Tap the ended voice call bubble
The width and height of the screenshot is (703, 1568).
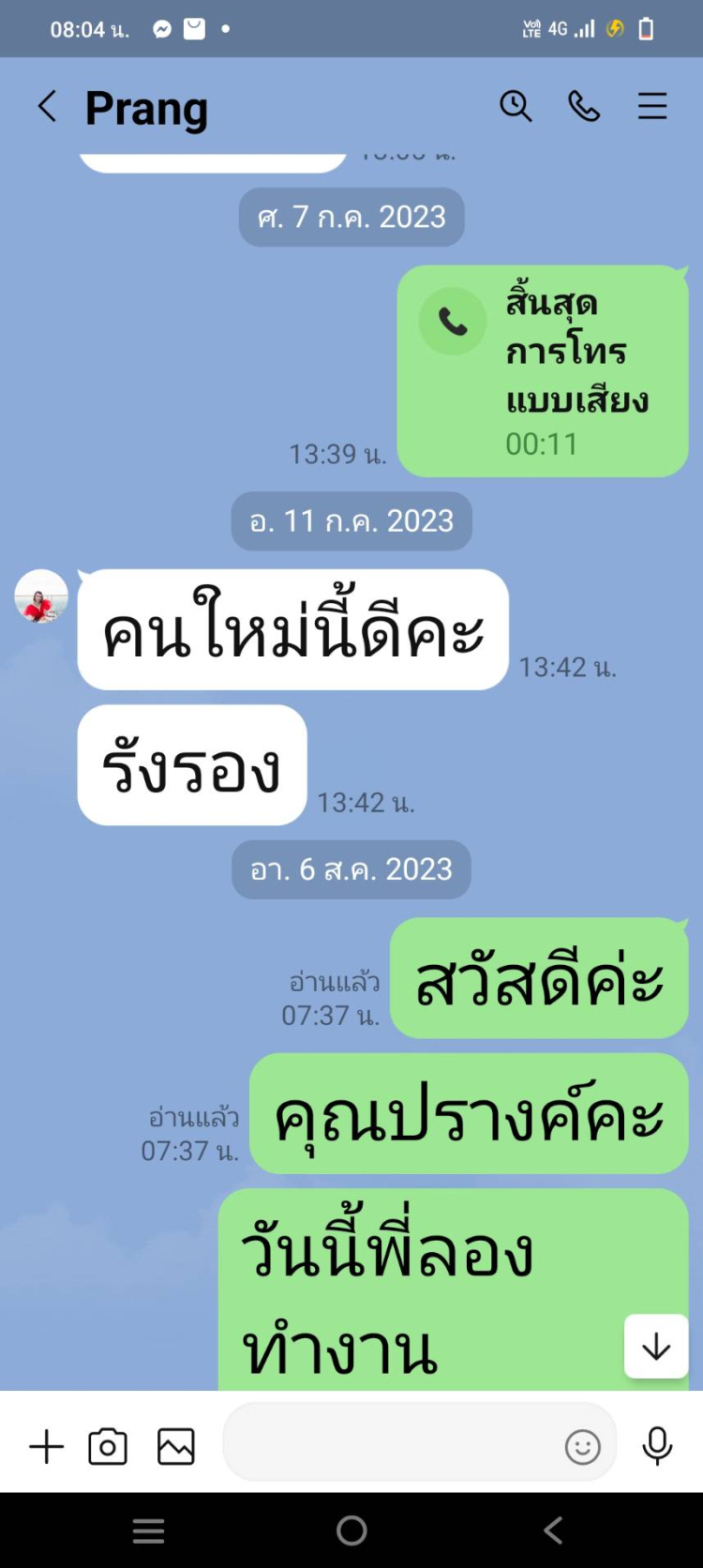543,371
